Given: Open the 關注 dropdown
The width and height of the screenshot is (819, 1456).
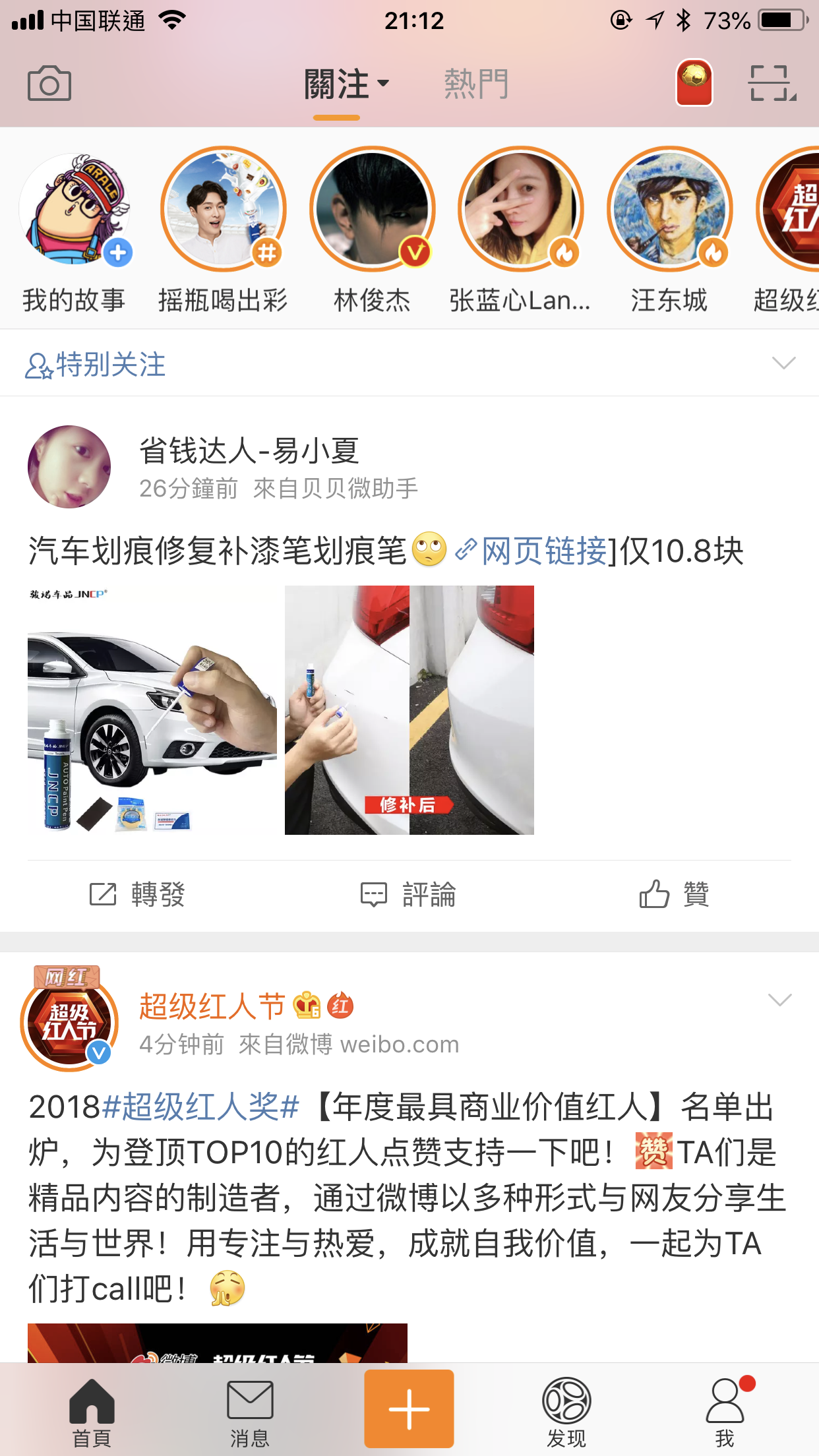Looking at the screenshot, I should (x=346, y=84).
